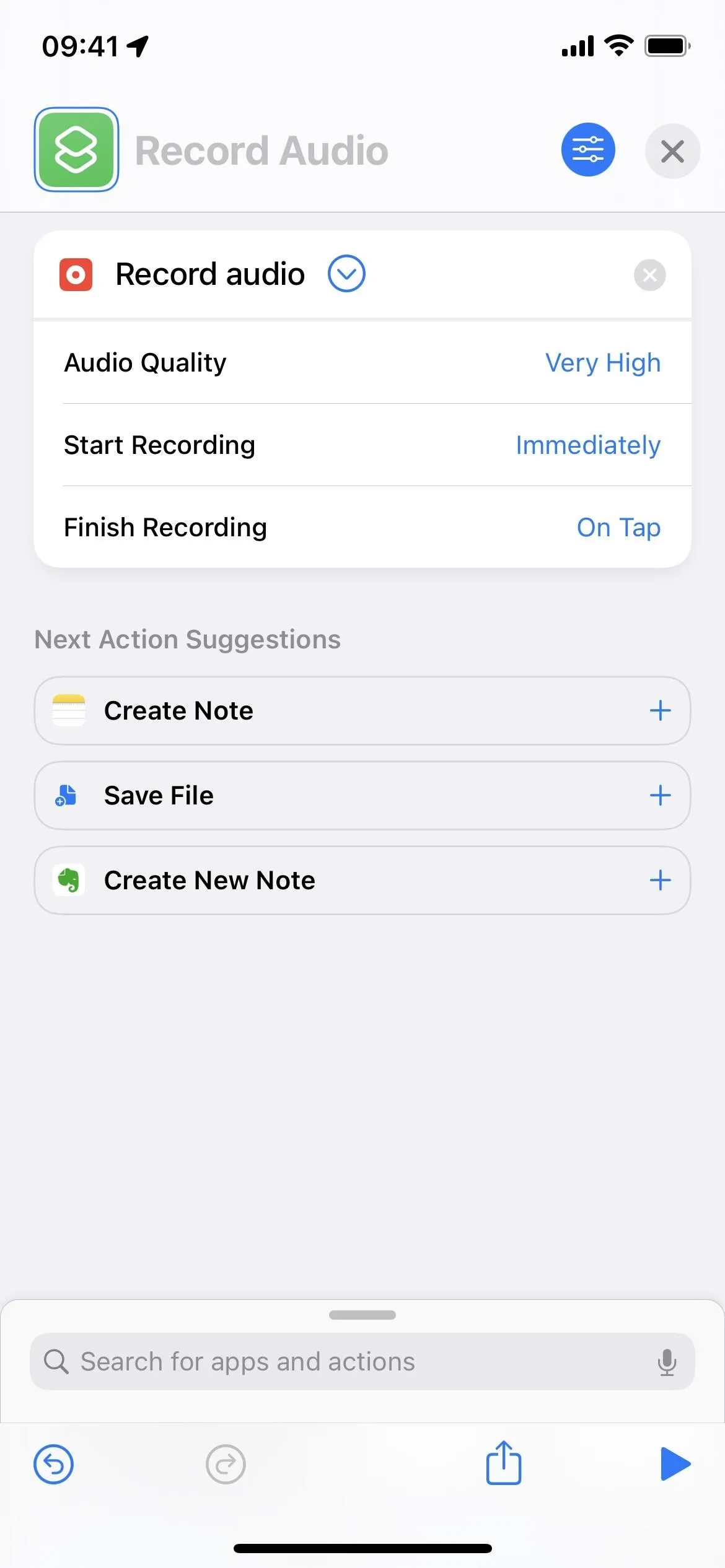
Task: Redo the last undone edit
Action: point(226,1465)
